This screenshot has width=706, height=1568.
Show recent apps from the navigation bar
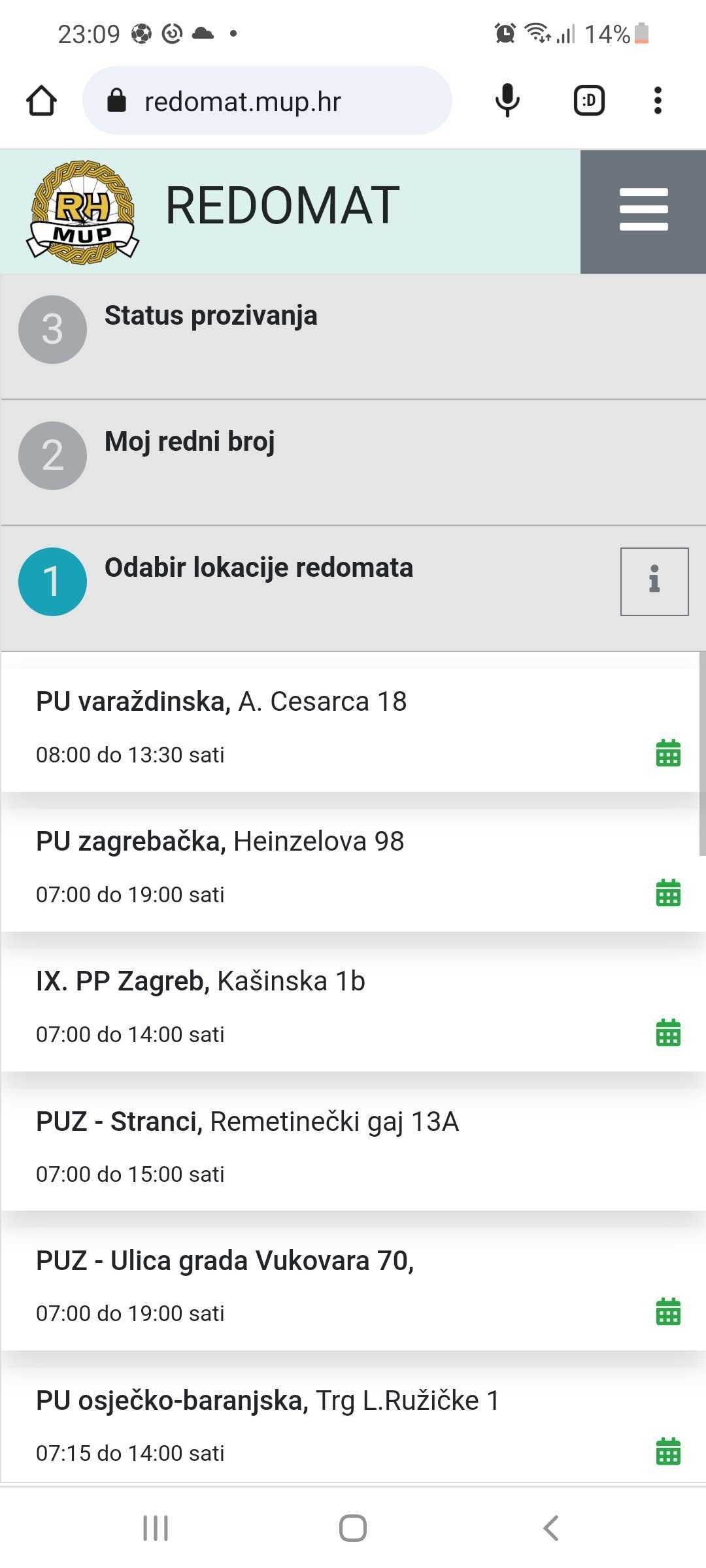[156, 1527]
